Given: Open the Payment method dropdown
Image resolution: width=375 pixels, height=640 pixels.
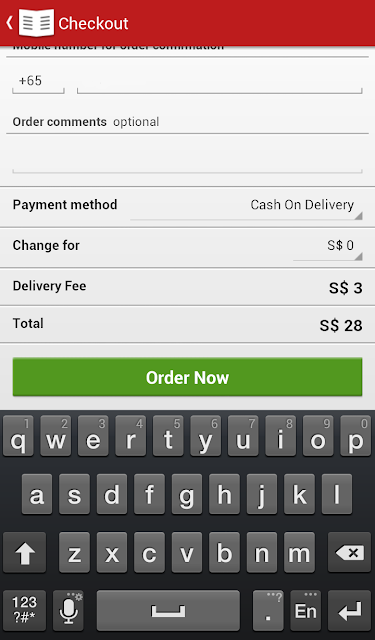Looking at the screenshot, I should coord(246,207).
